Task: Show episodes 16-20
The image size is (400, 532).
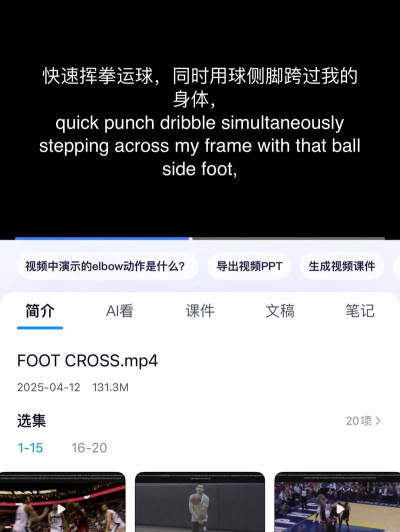Action: tap(89, 448)
